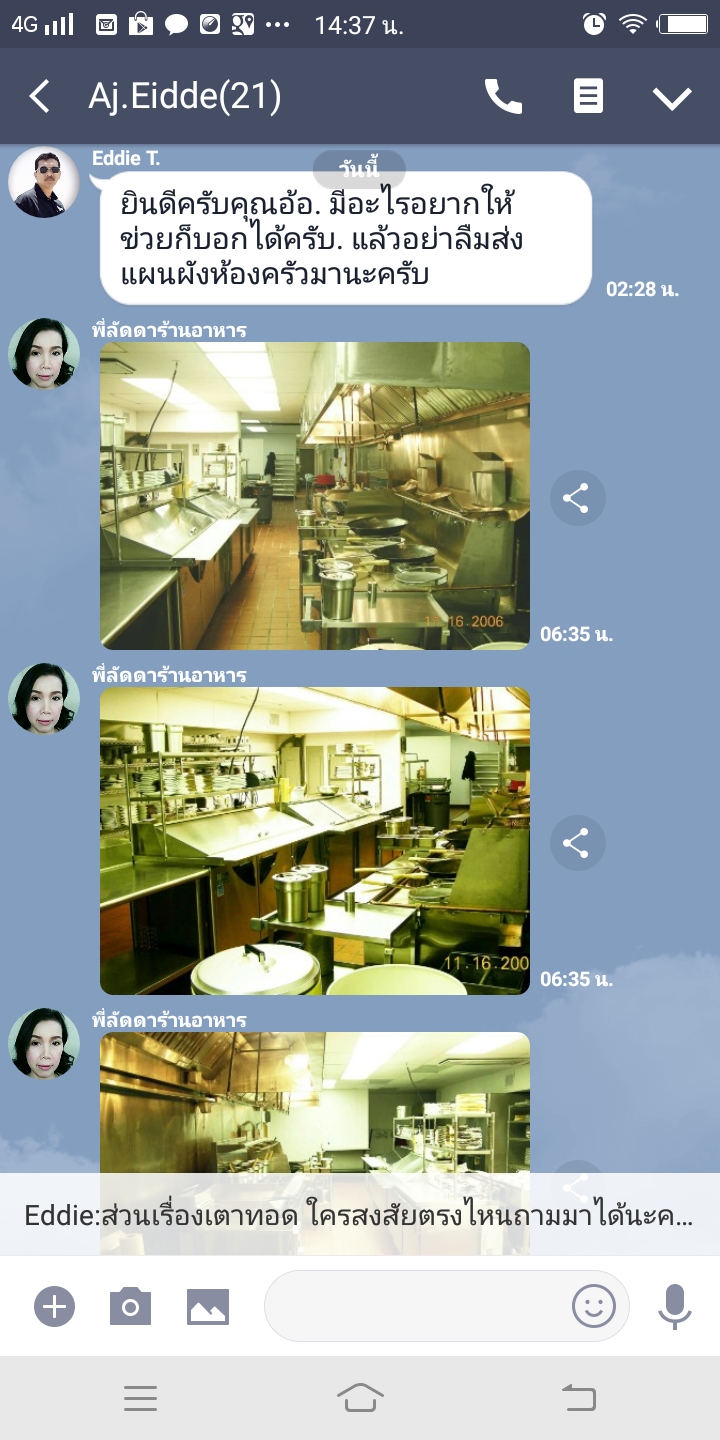Start a voice call in this chat
This screenshot has width=720, height=1440.
503,97
